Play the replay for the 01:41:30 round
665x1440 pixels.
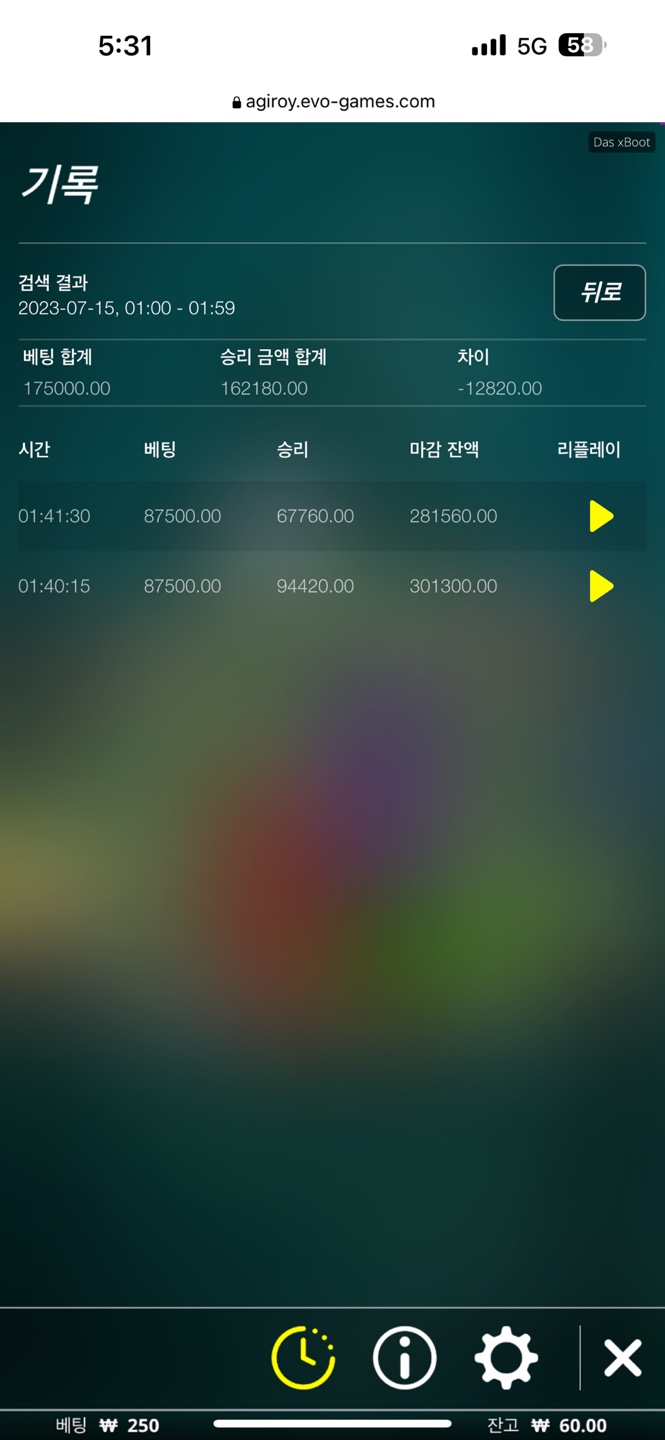click(601, 516)
